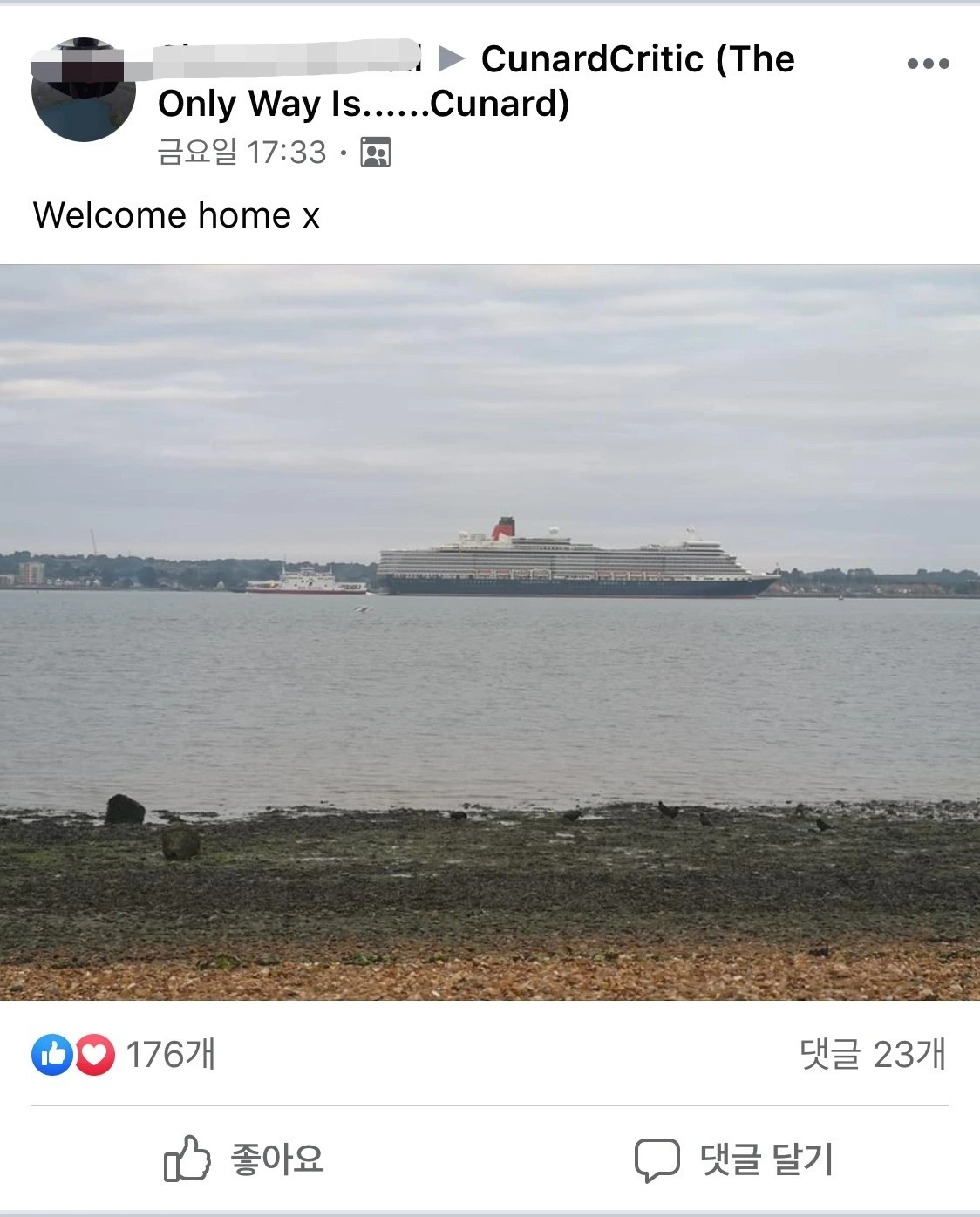View the 176 reactions list

coord(124,1054)
